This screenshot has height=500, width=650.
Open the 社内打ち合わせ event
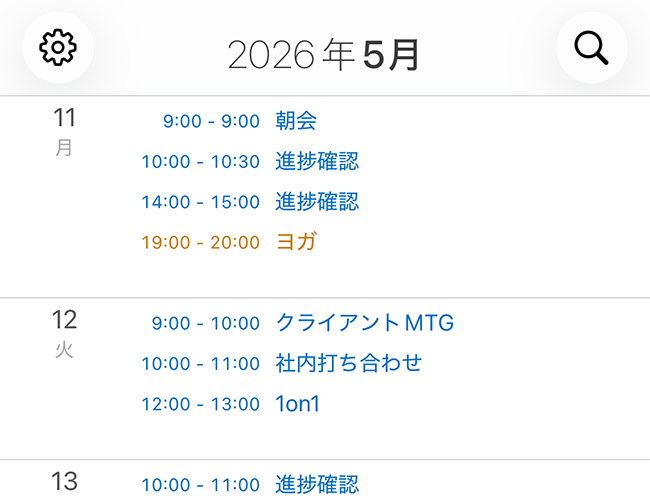tap(348, 363)
